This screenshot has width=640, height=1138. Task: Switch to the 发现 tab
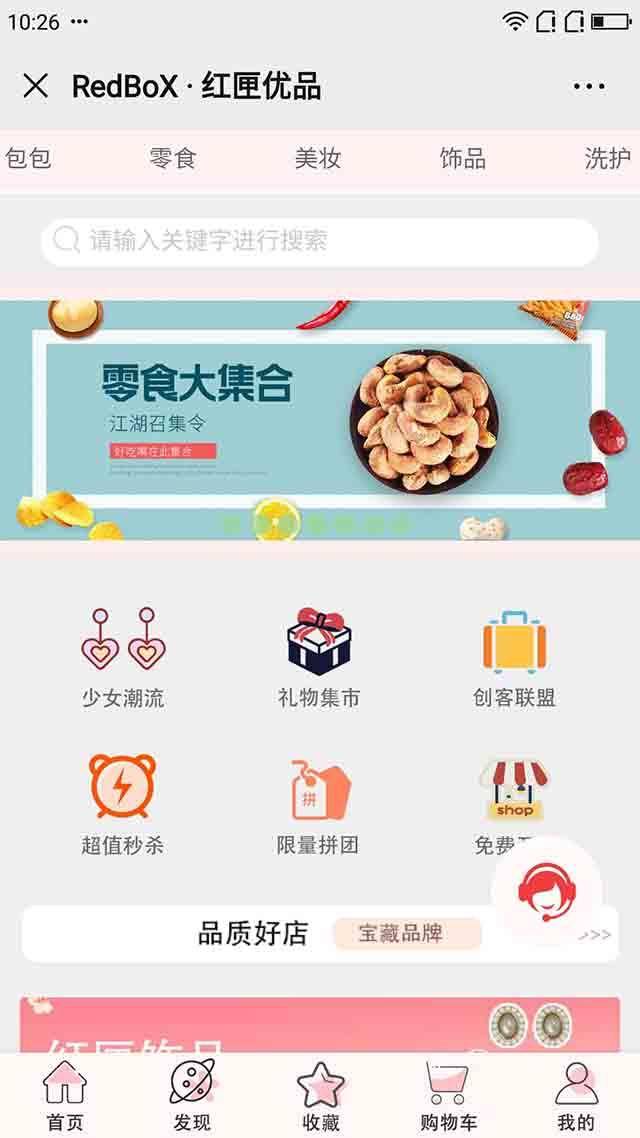click(x=192, y=1095)
